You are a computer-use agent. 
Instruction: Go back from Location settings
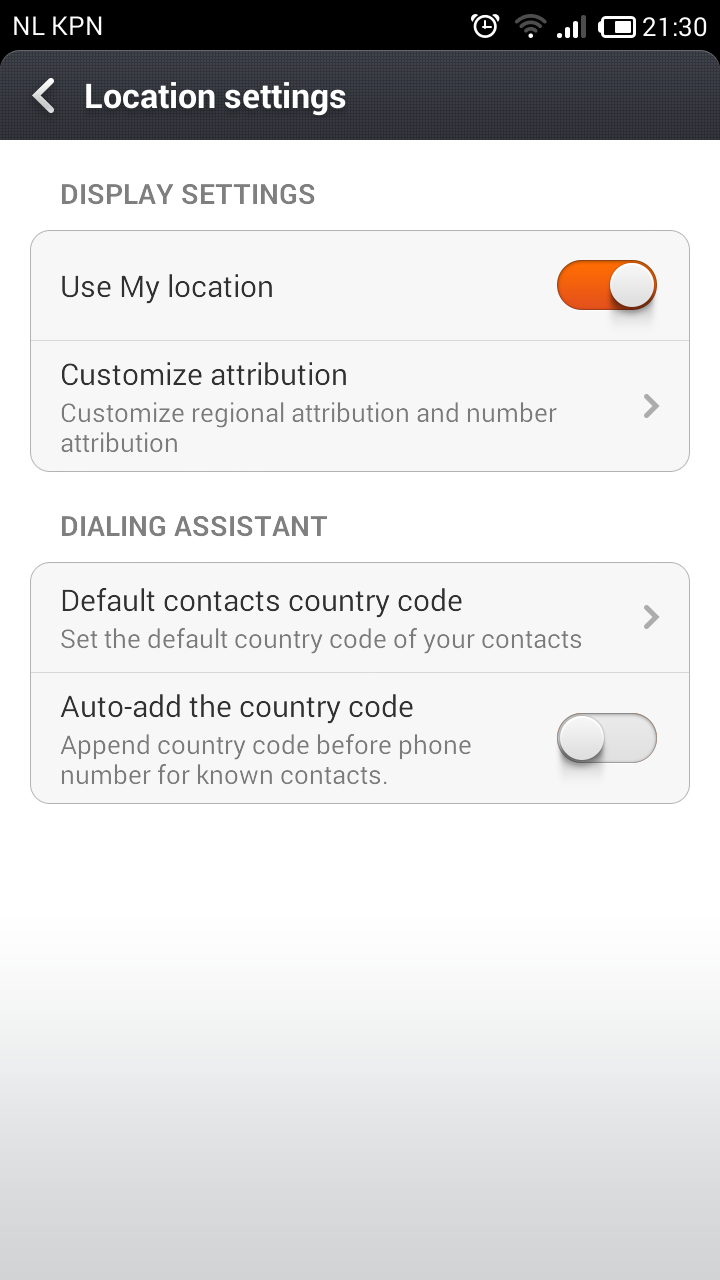pos(44,97)
